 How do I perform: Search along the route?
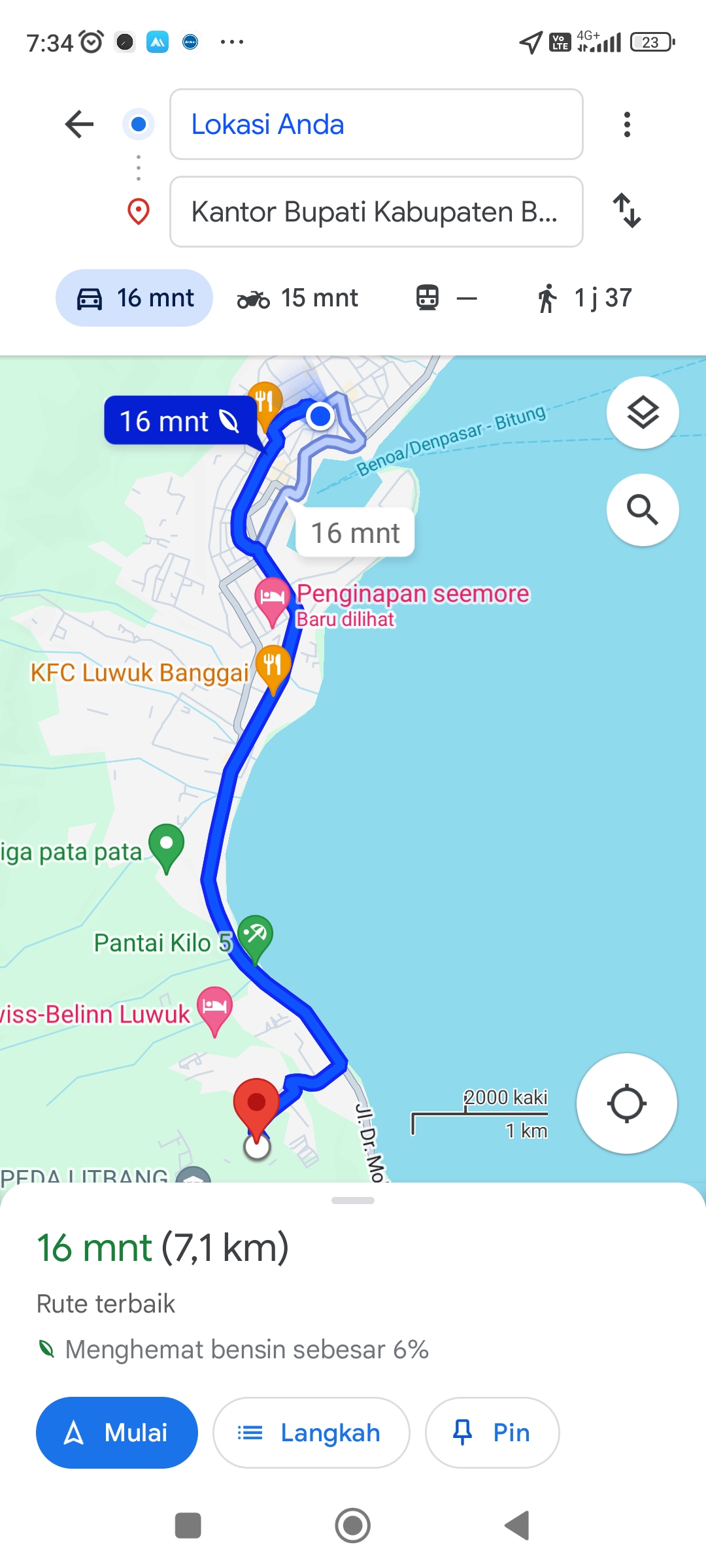643,510
